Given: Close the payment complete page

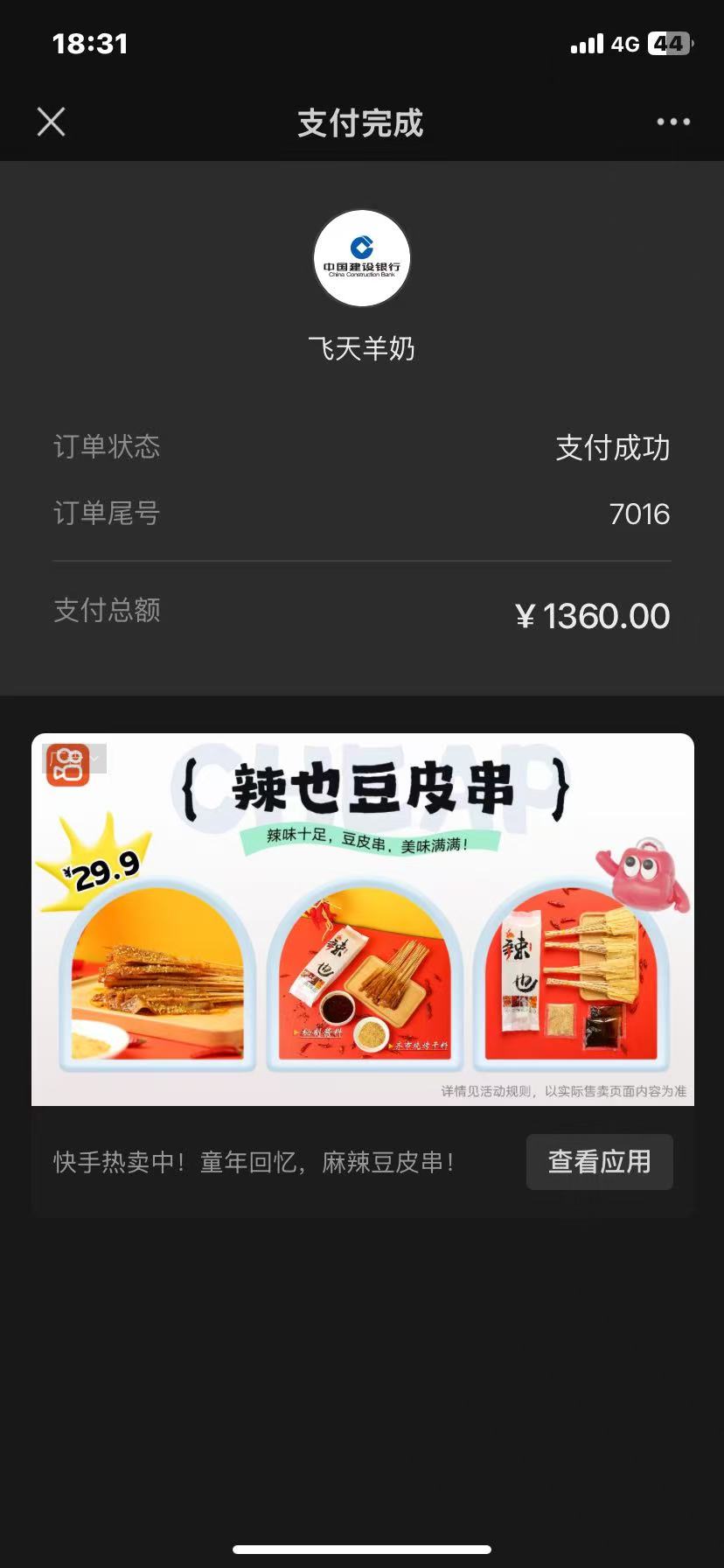Looking at the screenshot, I should click(x=52, y=122).
